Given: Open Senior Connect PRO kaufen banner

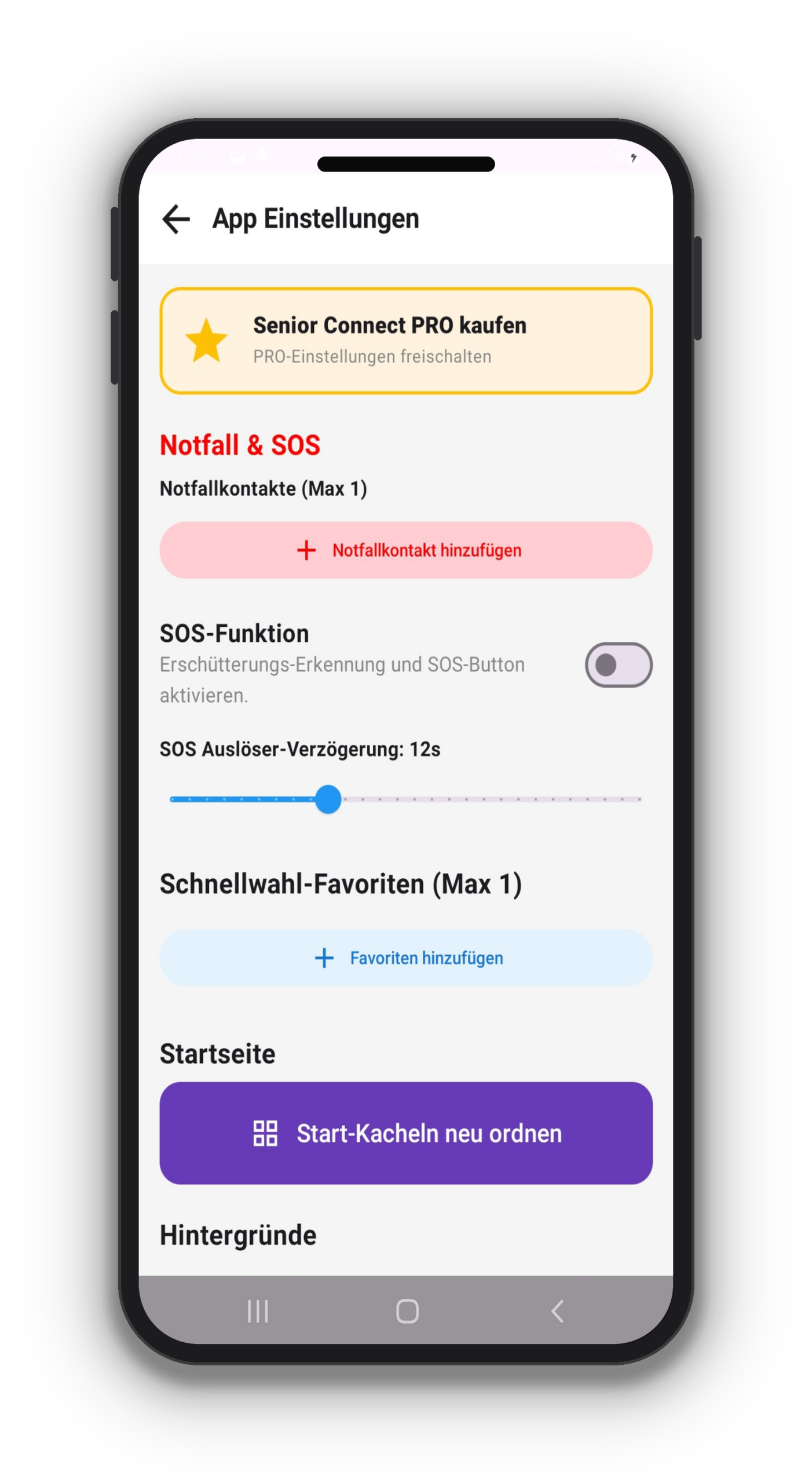Looking at the screenshot, I should click(x=405, y=341).
